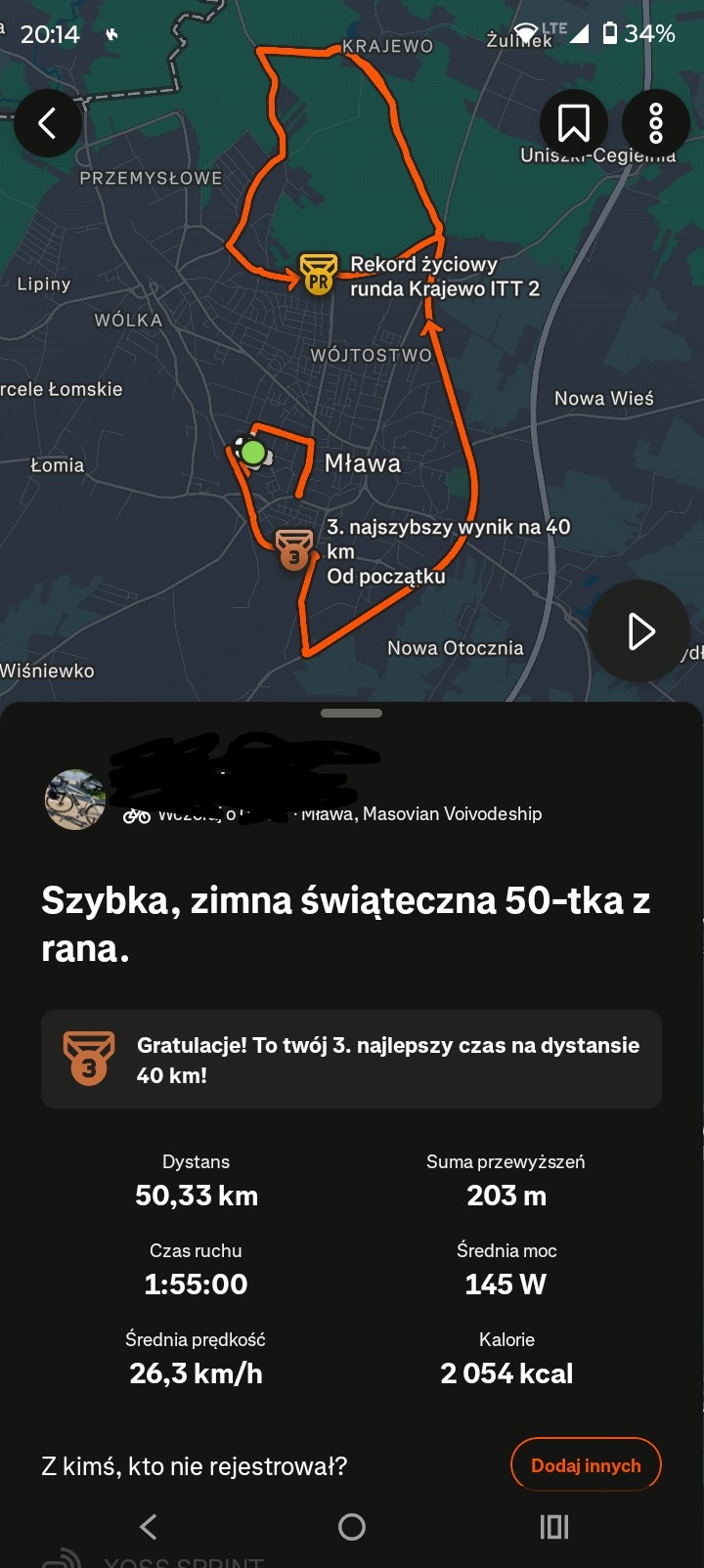
Task: Open the athlete's profile picture
Action: pyautogui.click(x=76, y=800)
